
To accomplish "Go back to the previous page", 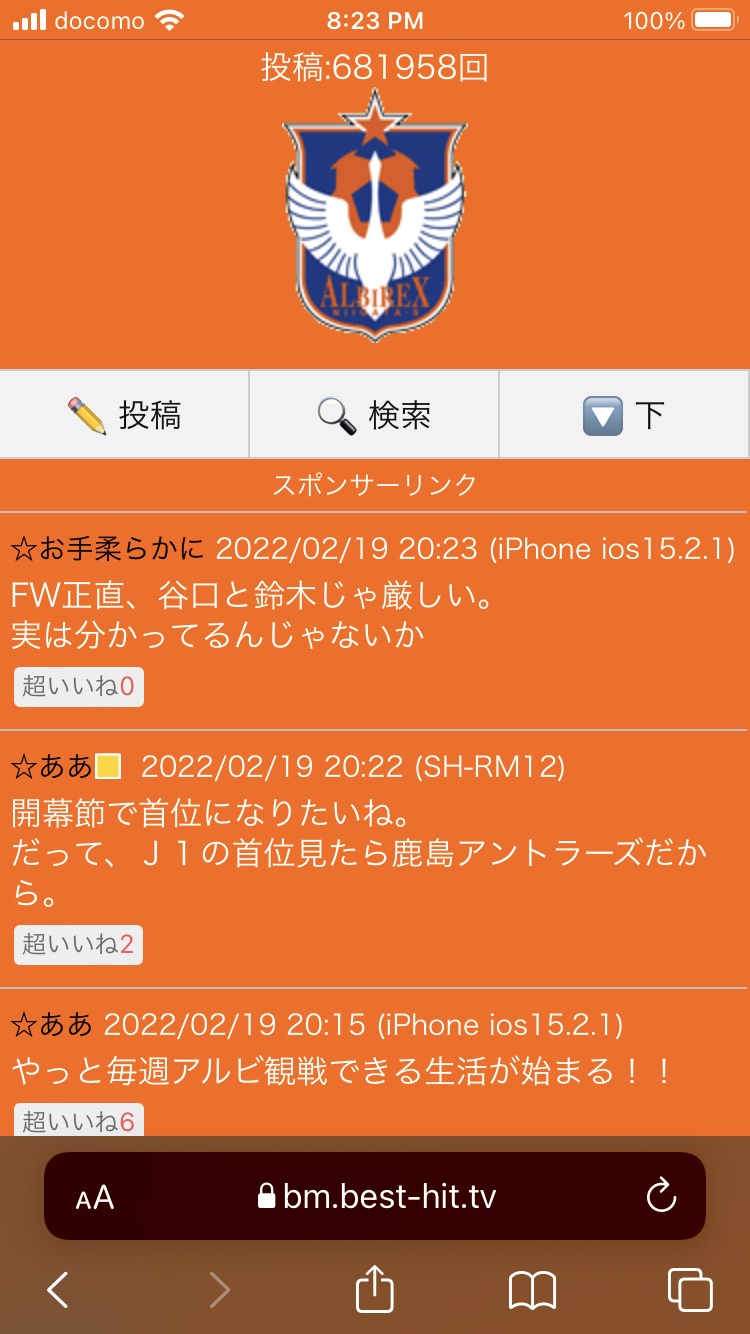I will click(x=58, y=1291).
